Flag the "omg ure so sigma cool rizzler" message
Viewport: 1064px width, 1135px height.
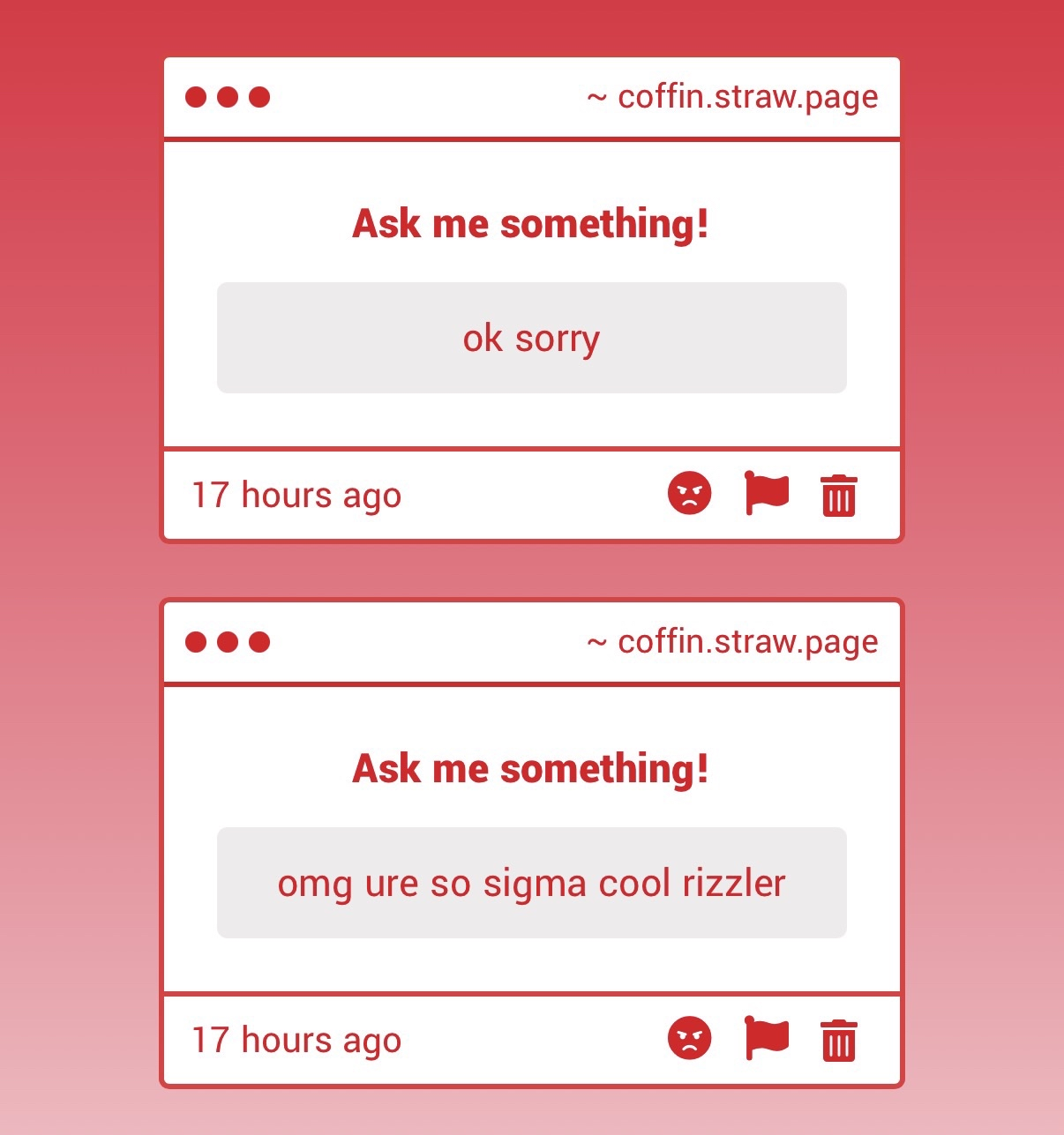(x=766, y=1039)
